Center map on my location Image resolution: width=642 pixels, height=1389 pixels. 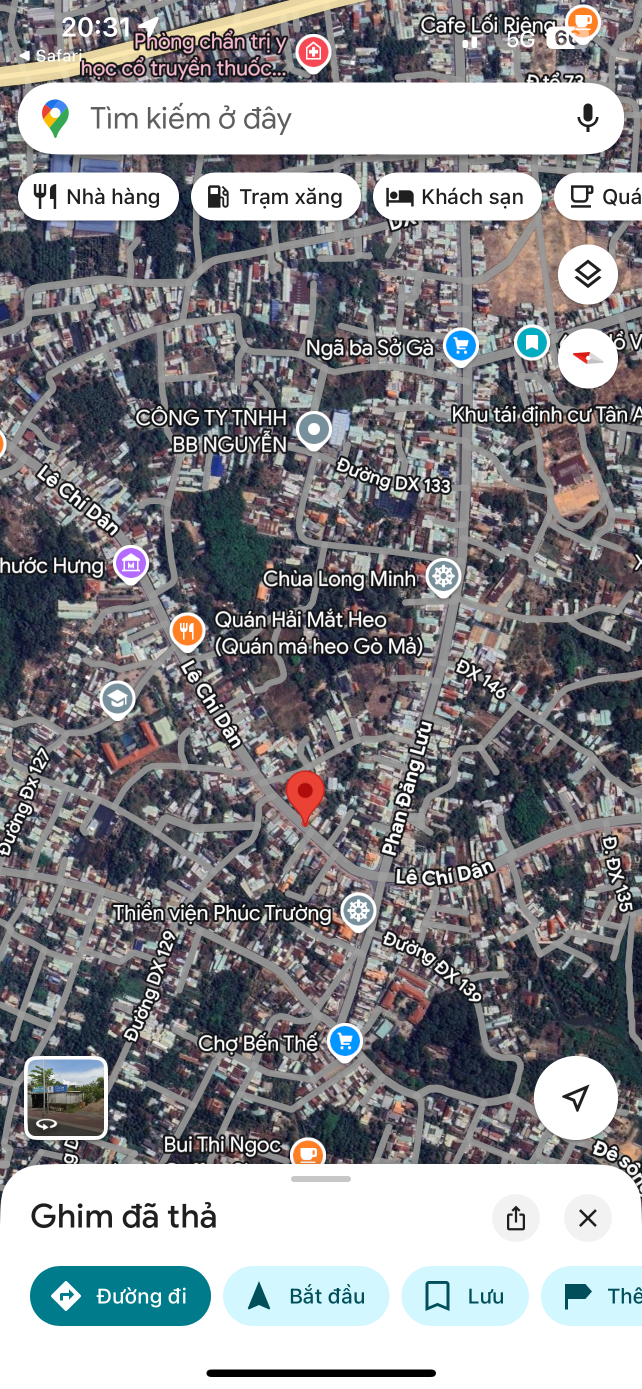point(575,1098)
